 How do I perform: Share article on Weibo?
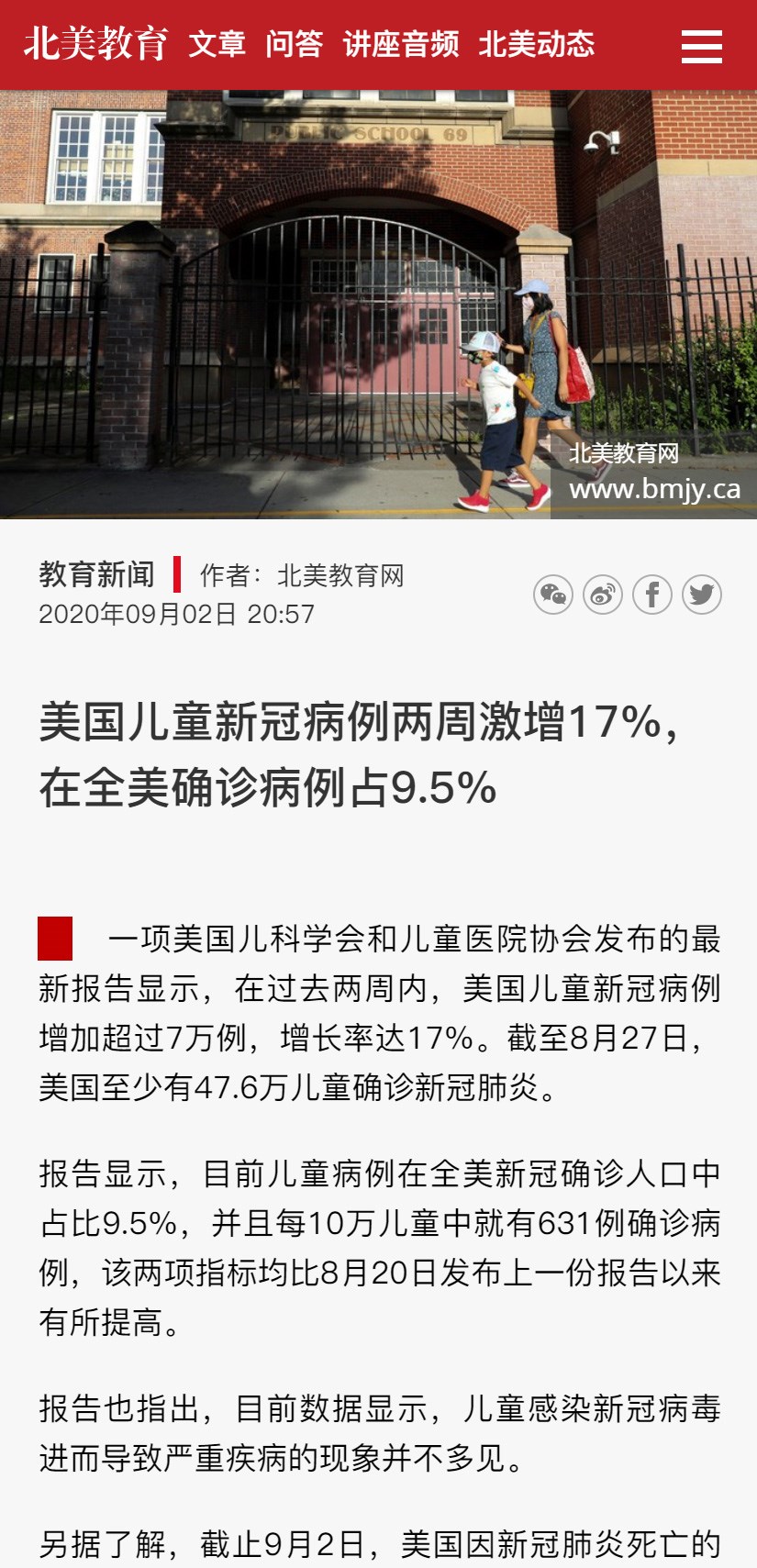coord(603,595)
